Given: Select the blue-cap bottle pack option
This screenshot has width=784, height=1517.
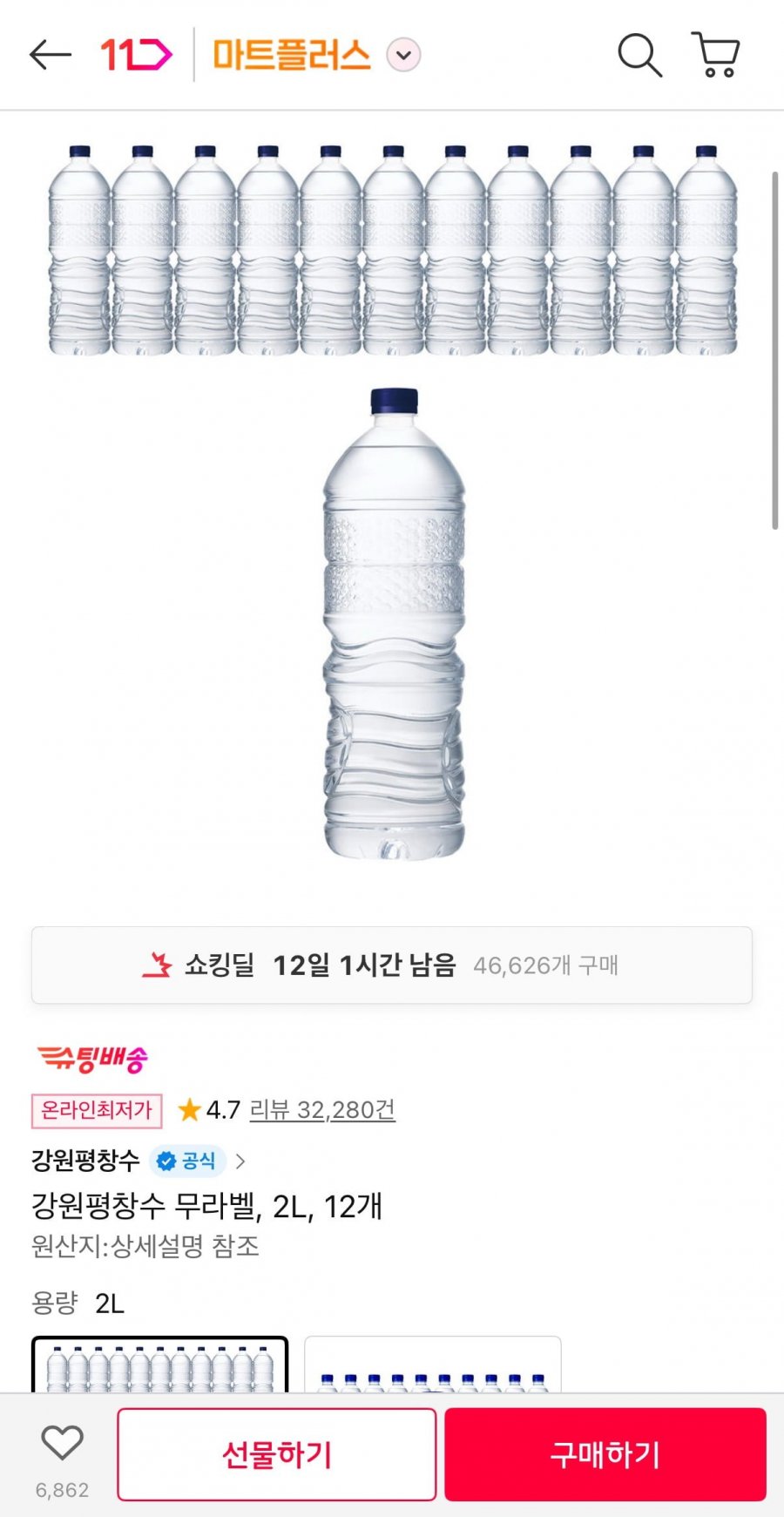Looking at the screenshot, I should tap(432, 1366).
